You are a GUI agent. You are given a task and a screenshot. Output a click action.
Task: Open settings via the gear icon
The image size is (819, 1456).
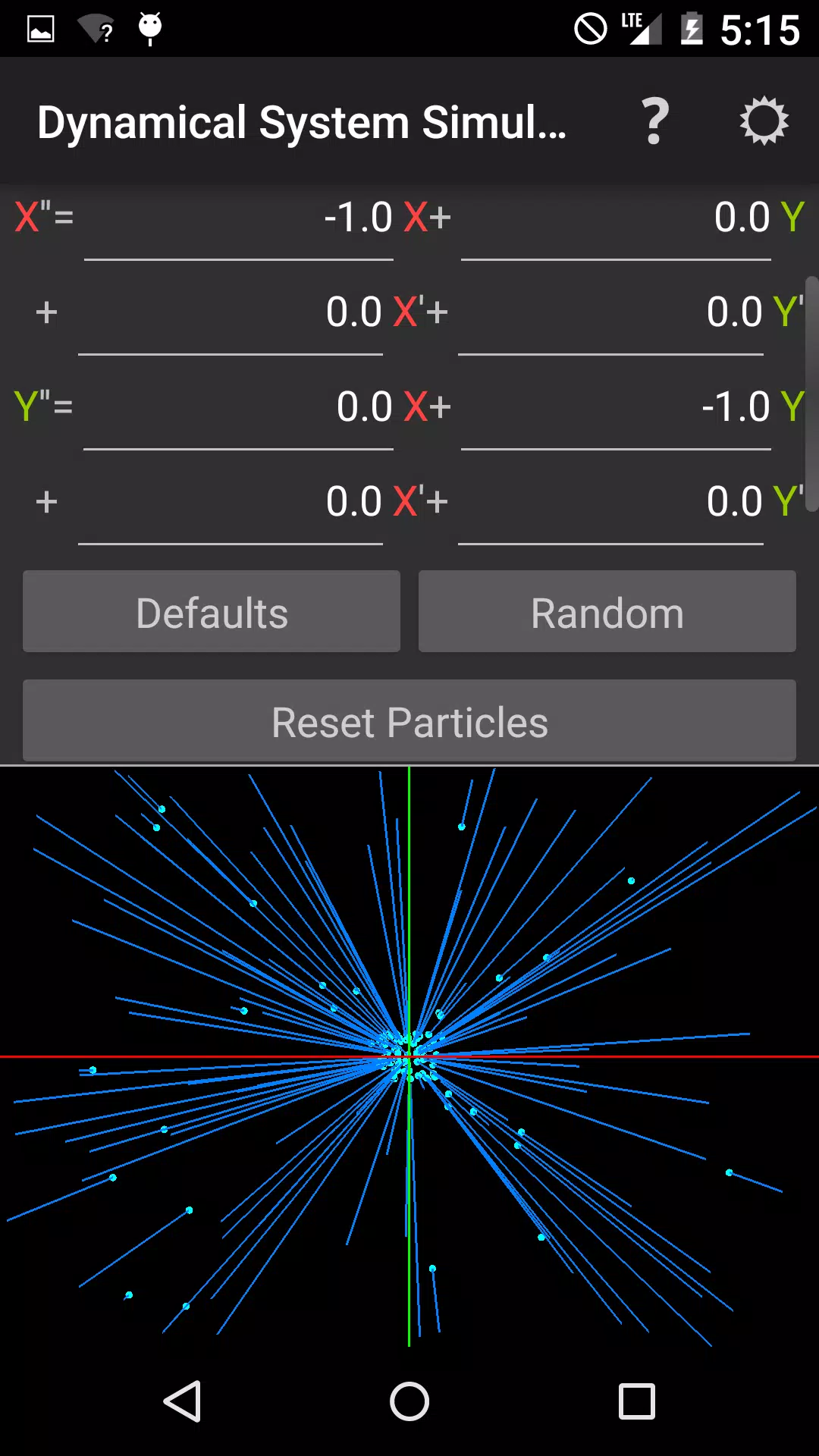point(764,121)
